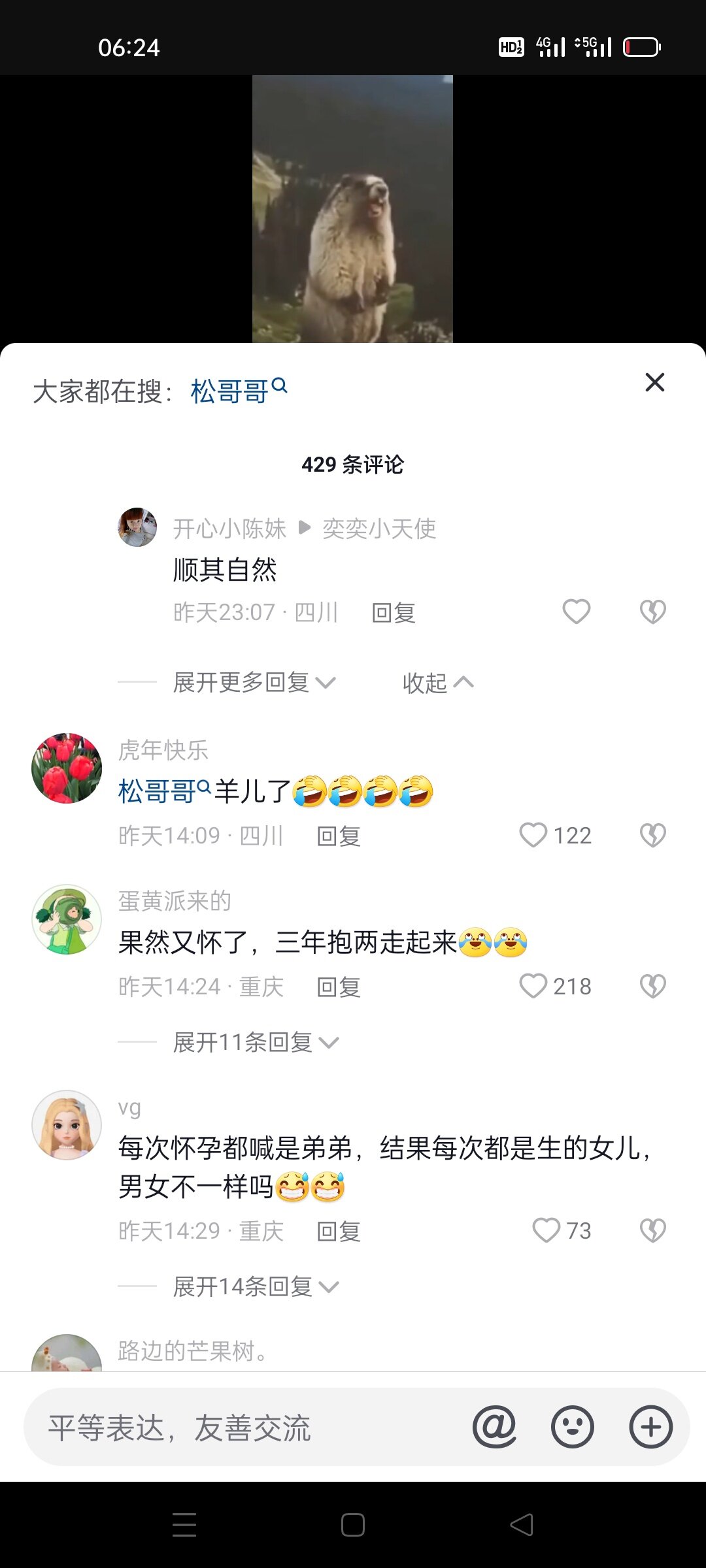Mention someone with the @ icon
Image resolution: width=706 pixels, height=1568 pixels.
tap(494, 1427)
